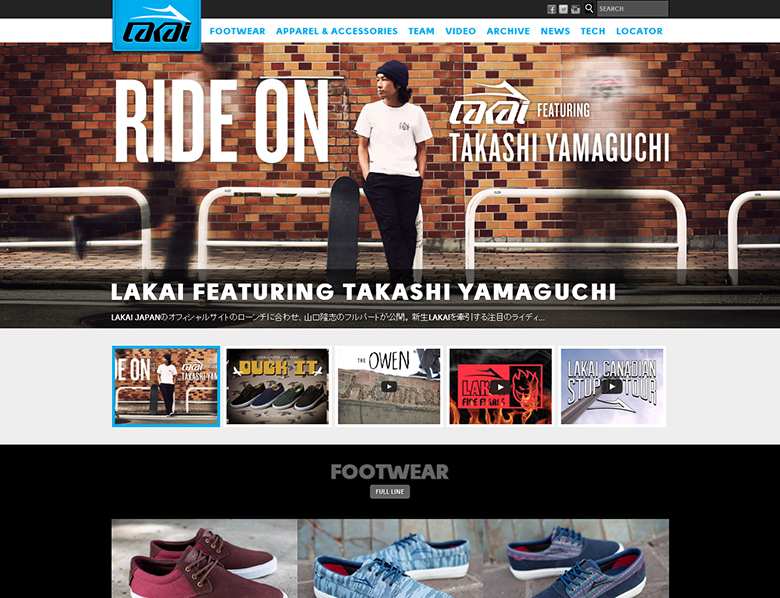Tap the search magnifier icon
This screenshot has width=780, height=598.
pos(589,9)
